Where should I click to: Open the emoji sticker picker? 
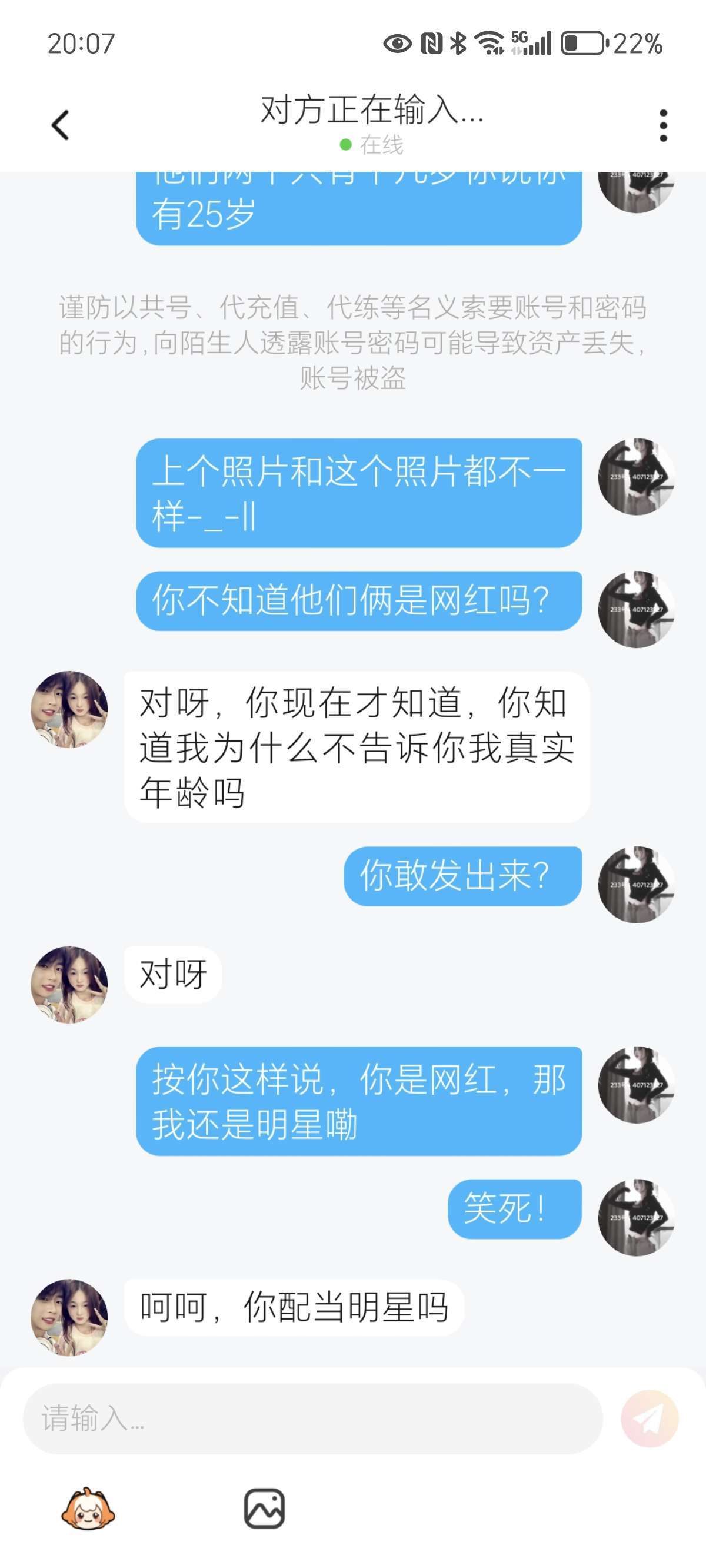(x=88, y=1509)
